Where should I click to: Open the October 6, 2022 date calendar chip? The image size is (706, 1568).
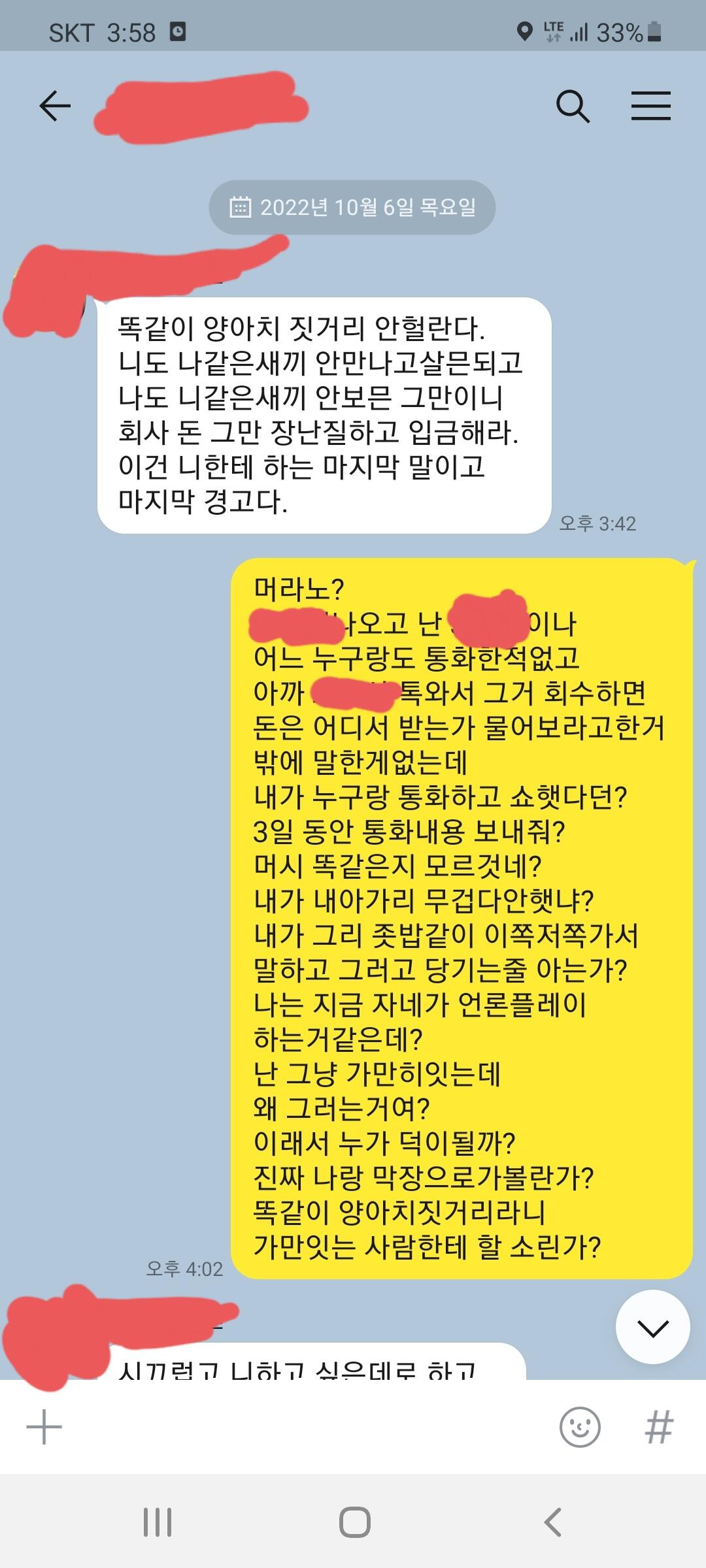[352, 208]
